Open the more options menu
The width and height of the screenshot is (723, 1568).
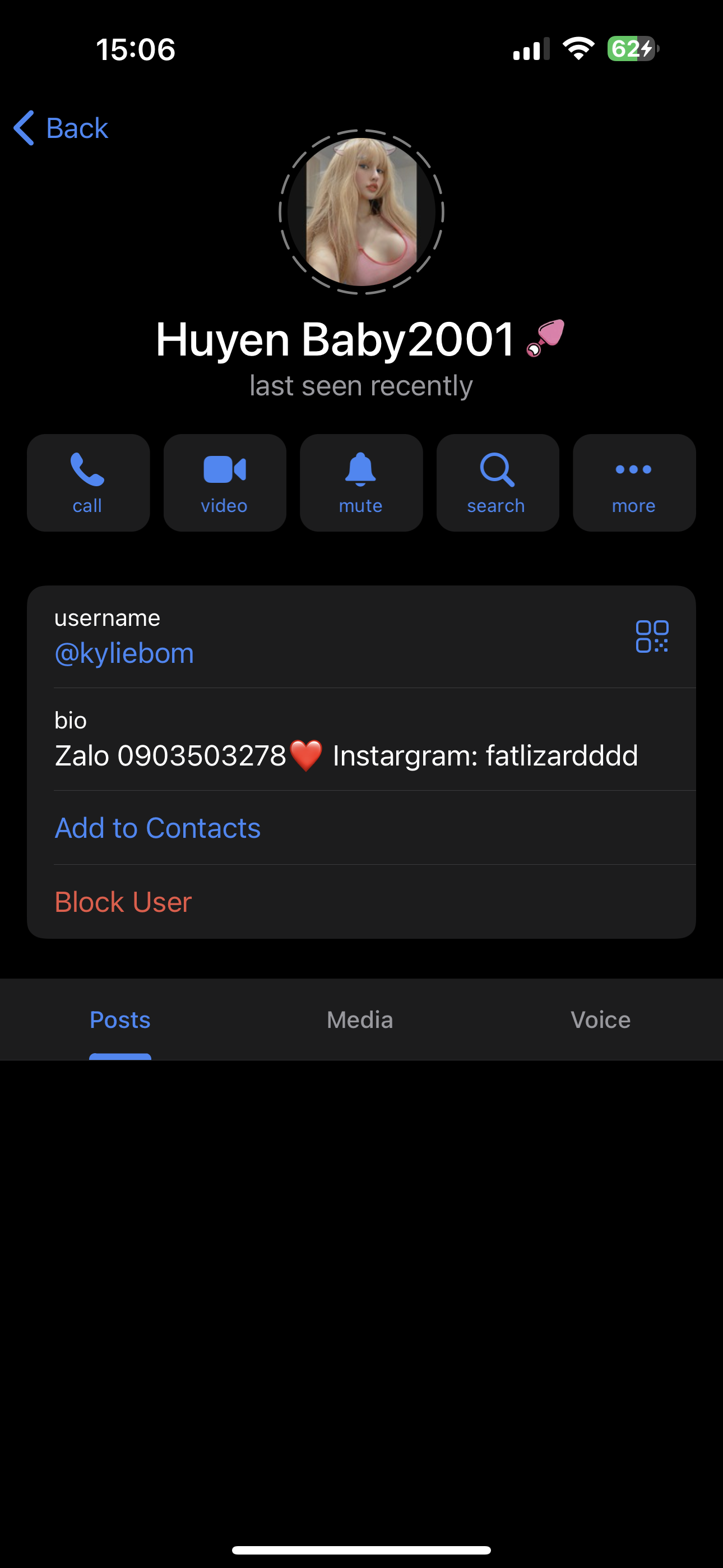[633, 483]
